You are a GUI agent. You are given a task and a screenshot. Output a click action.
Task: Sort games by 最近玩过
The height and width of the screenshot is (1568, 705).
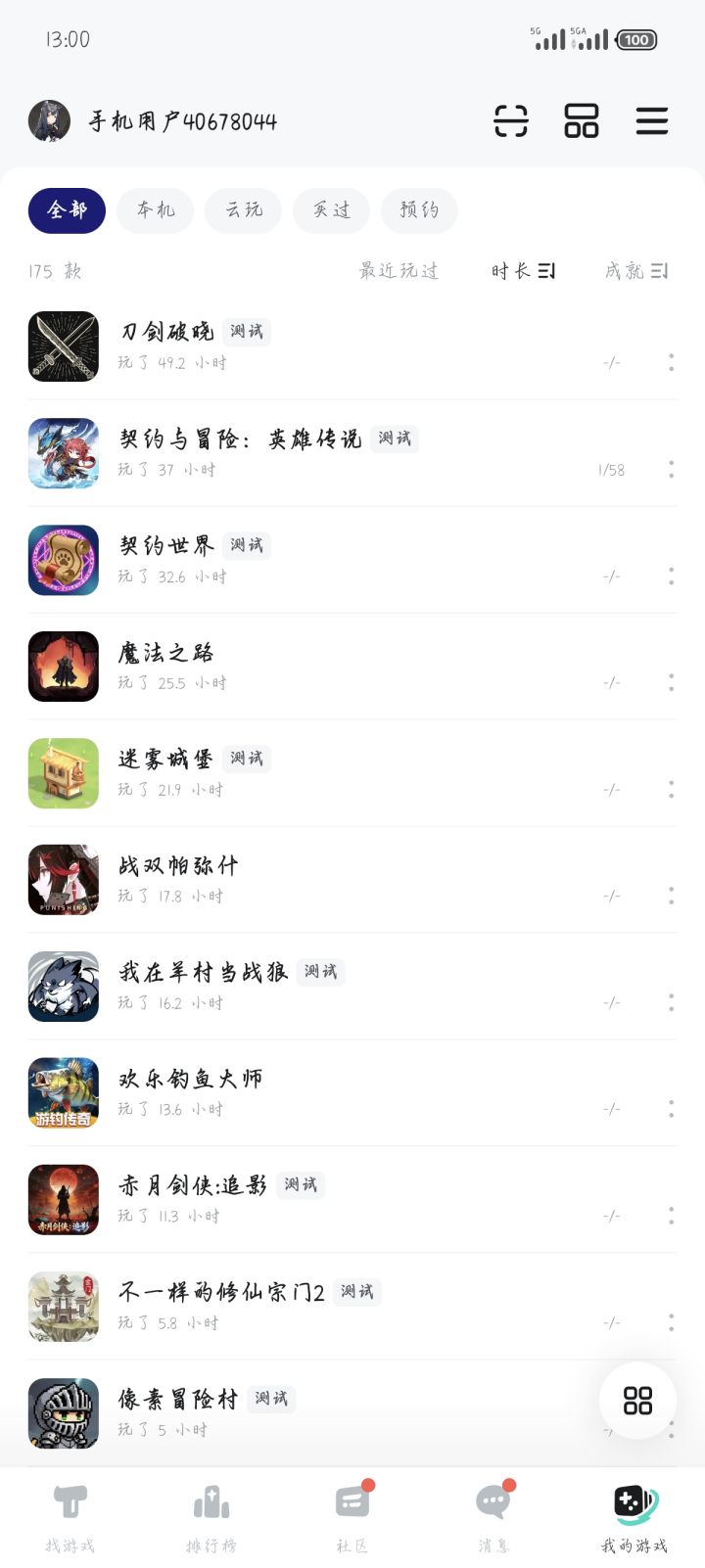pos(399,271)
